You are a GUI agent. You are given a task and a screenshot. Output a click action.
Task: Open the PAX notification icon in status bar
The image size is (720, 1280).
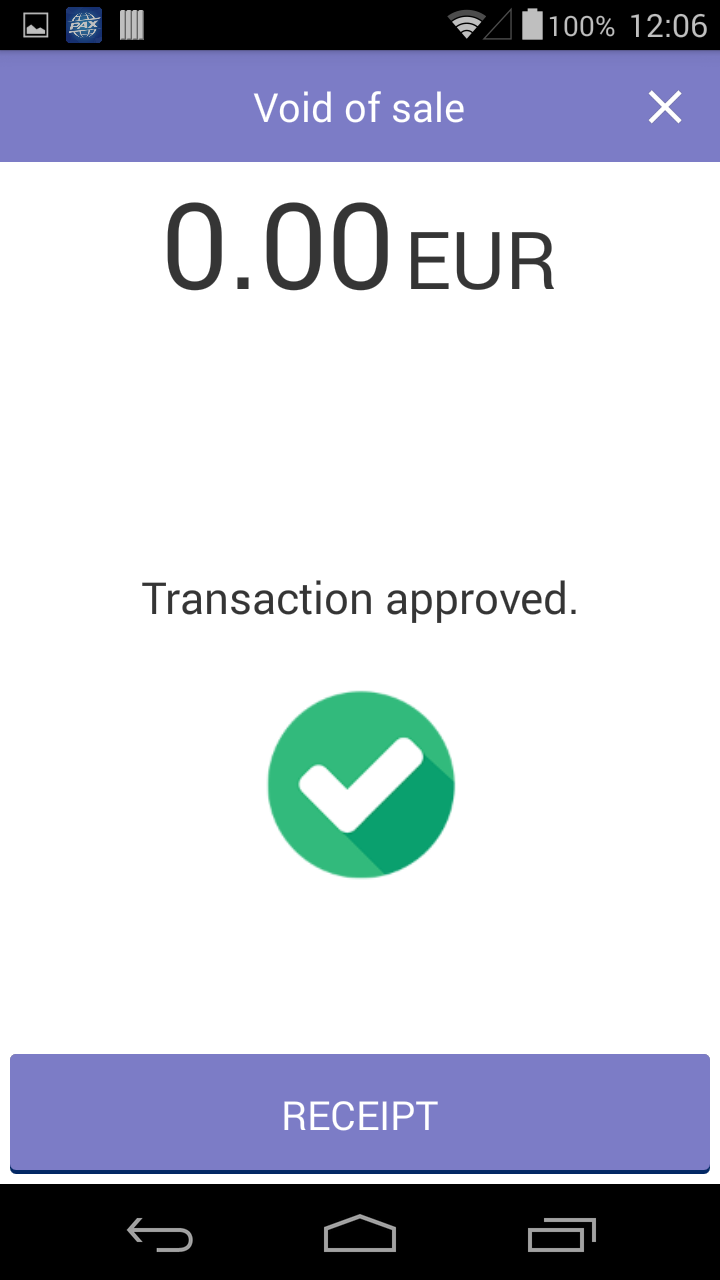pos(83,25)
